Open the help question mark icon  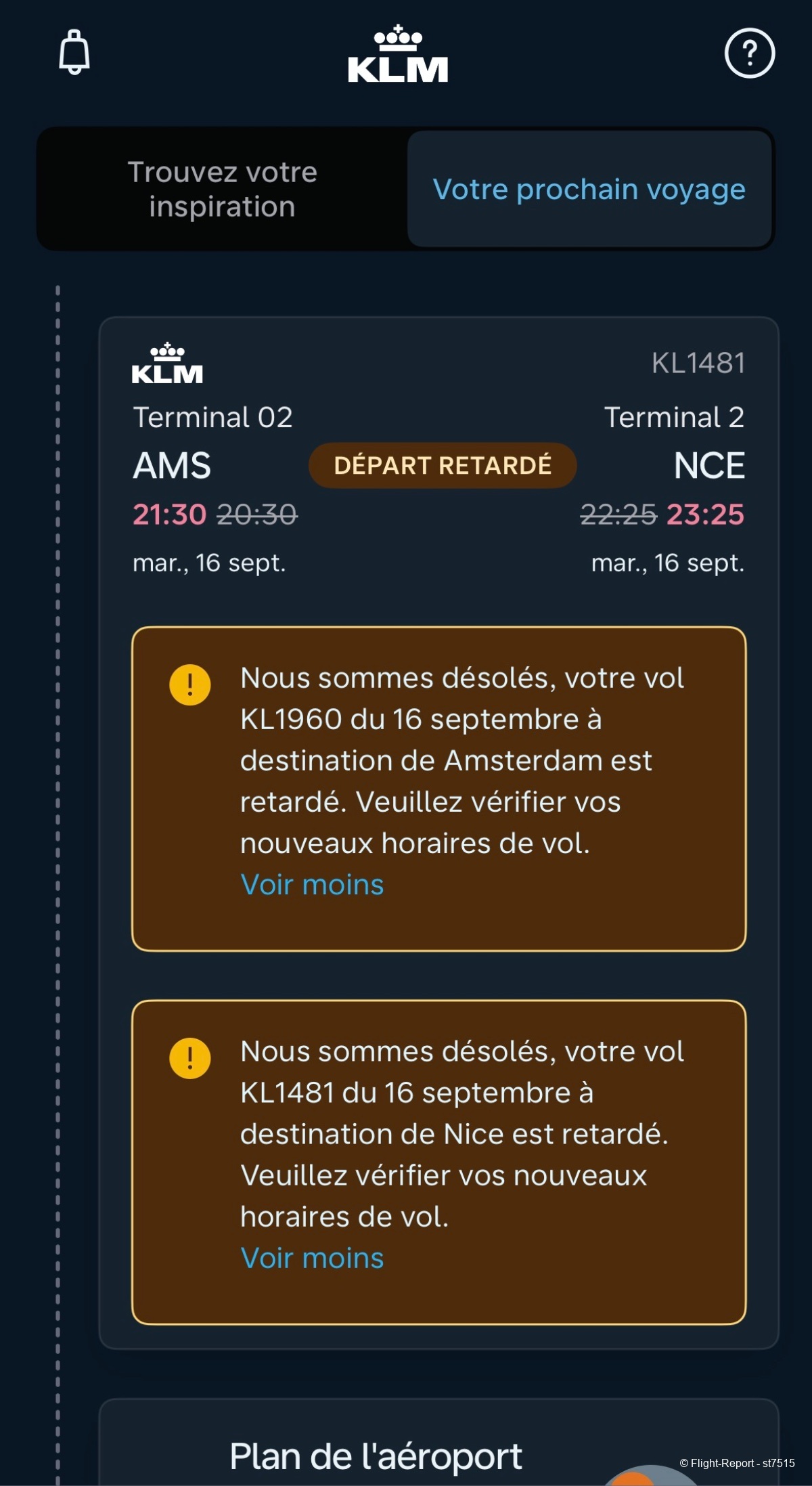(x=749, y=53)
